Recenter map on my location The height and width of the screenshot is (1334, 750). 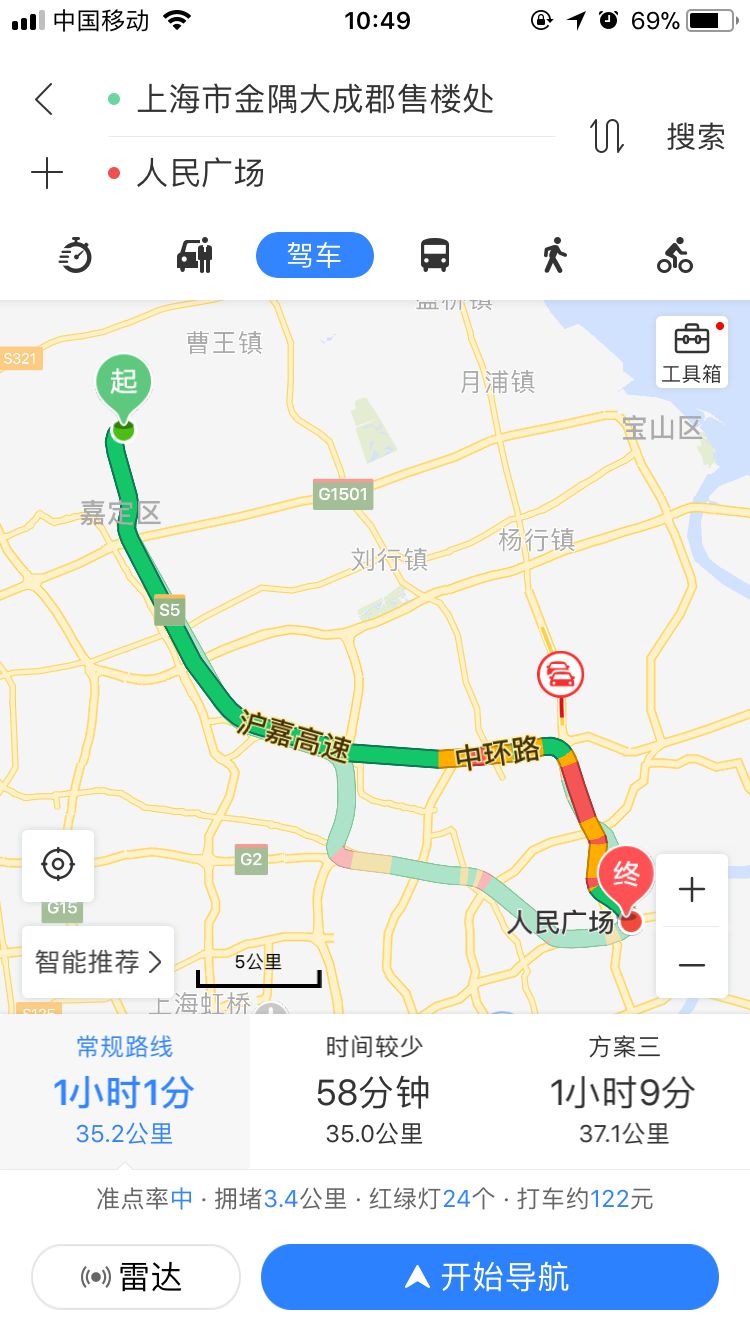(x=58, y=865)
